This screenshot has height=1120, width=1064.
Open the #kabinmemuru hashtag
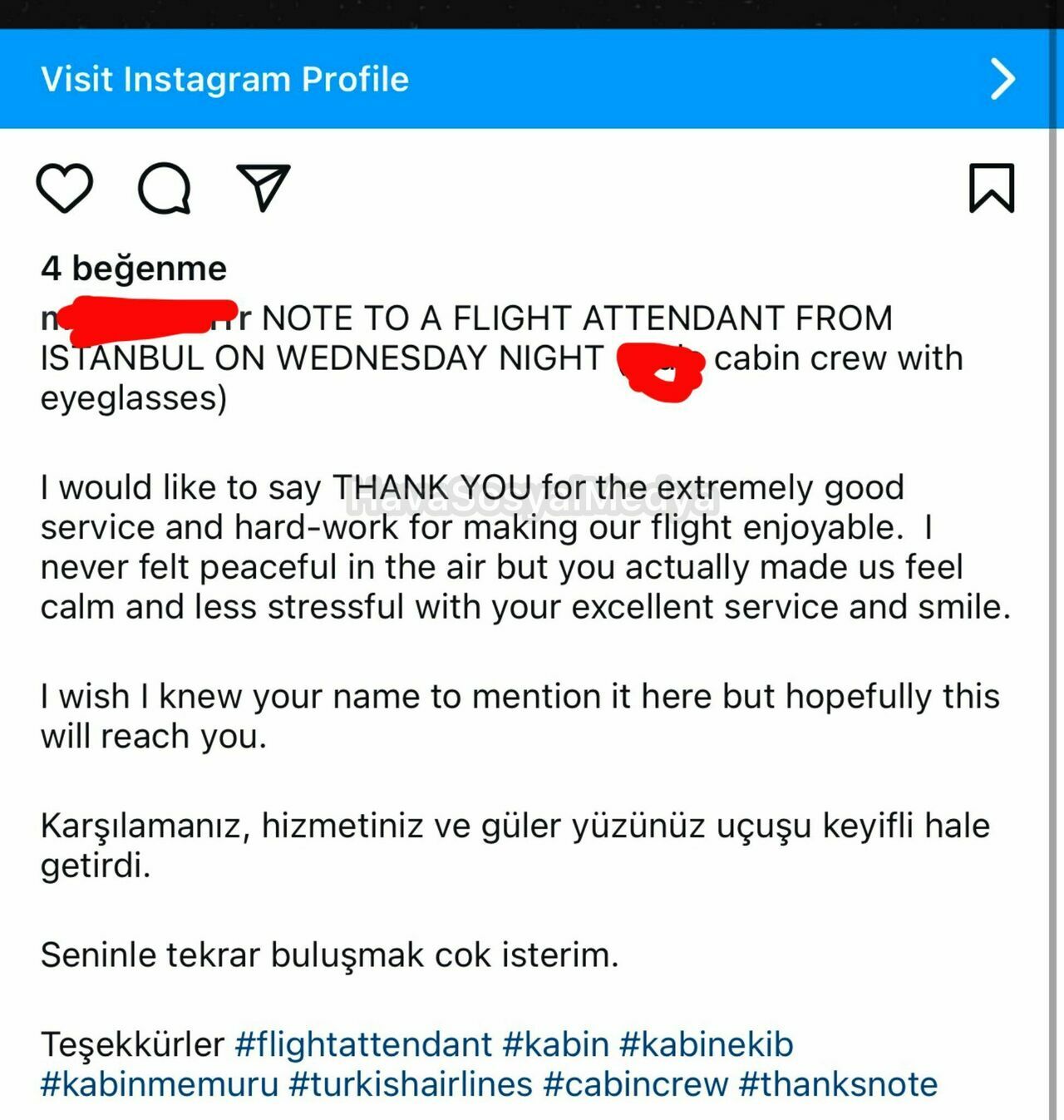point(160,1084)
